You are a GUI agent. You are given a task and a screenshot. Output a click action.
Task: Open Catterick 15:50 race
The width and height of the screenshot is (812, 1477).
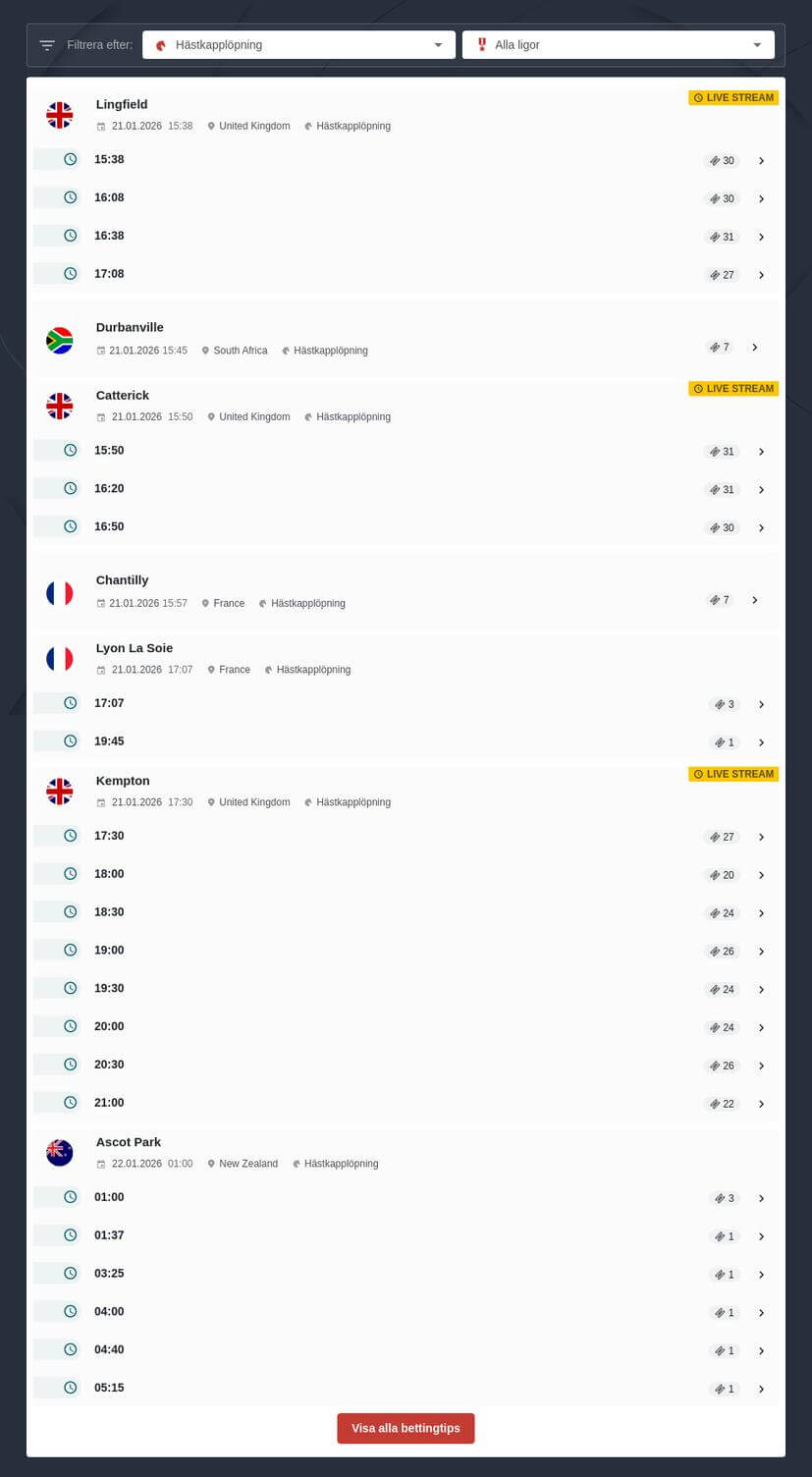pos(109,451)
